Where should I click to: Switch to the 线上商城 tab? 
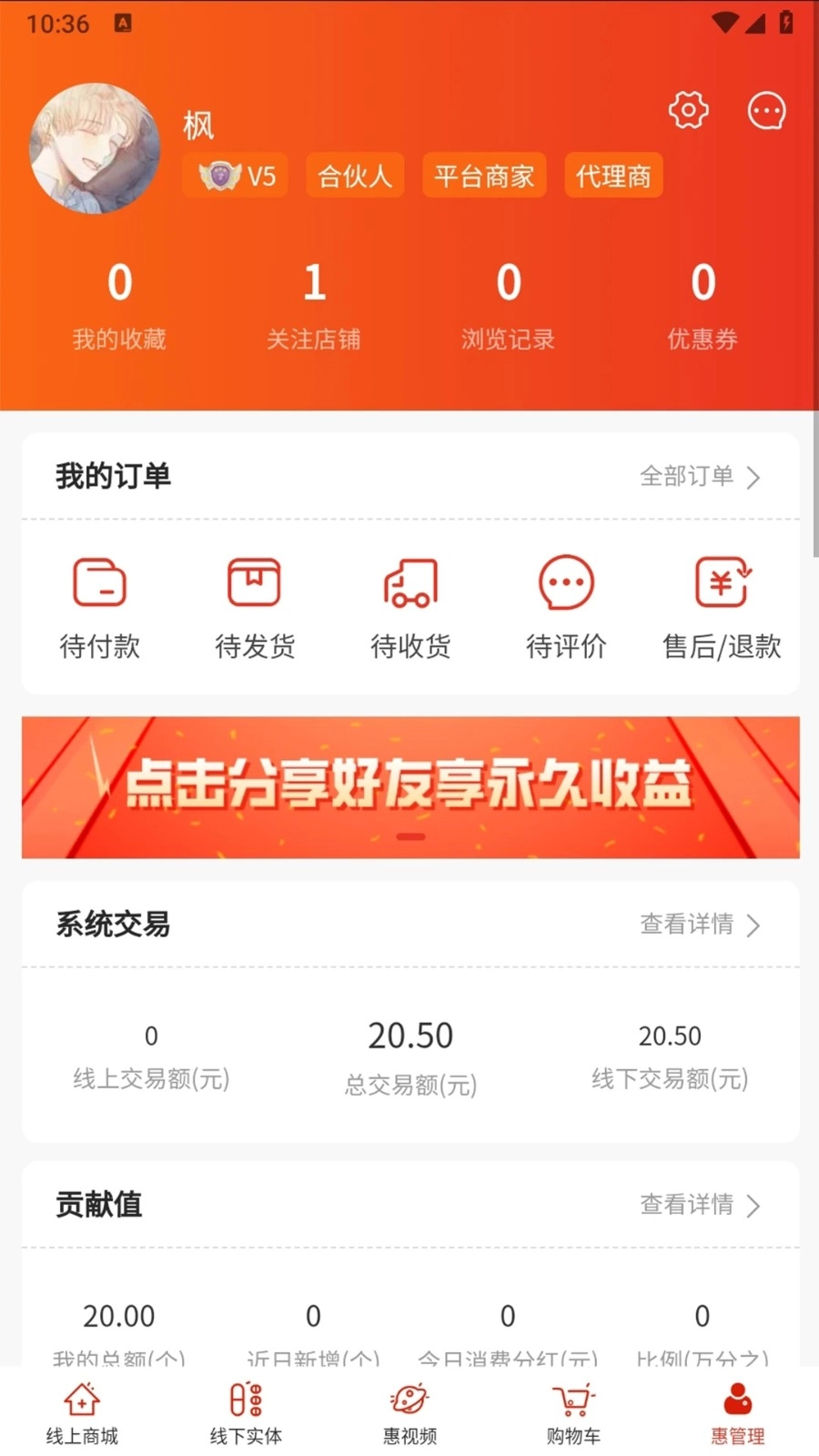(82, 1410)
